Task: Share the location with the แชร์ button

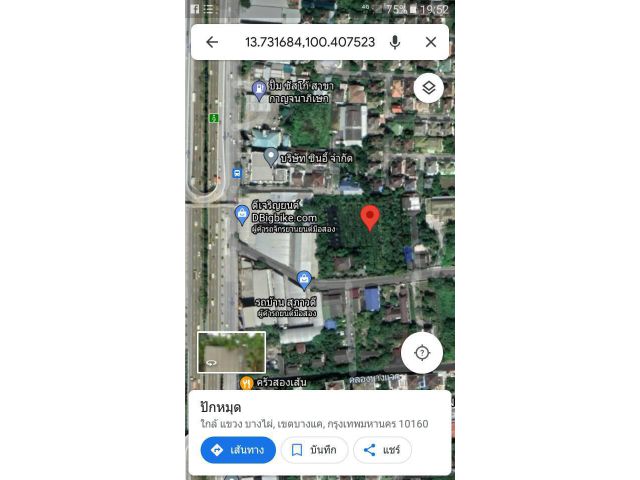Action: click(382, 450)
